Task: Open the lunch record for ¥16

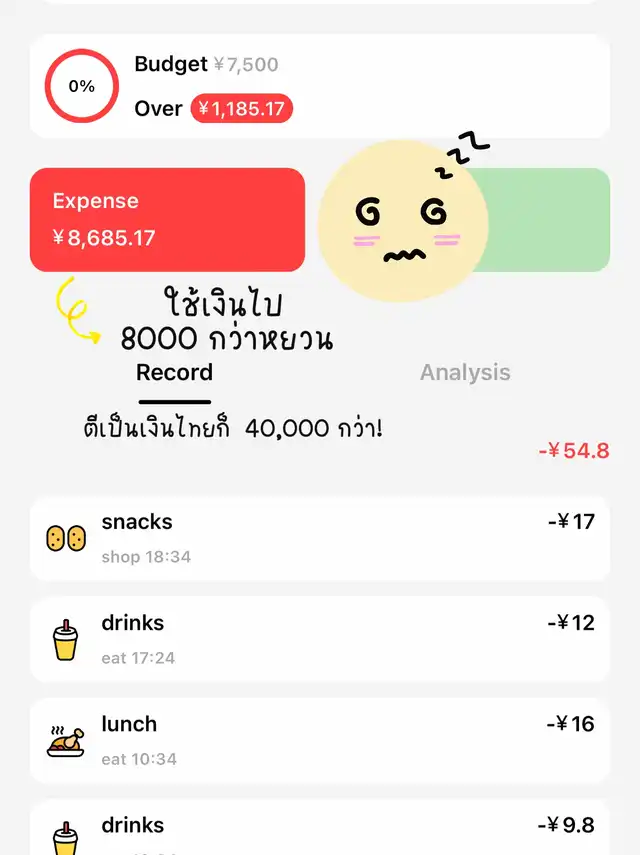Action: [319, 740]
